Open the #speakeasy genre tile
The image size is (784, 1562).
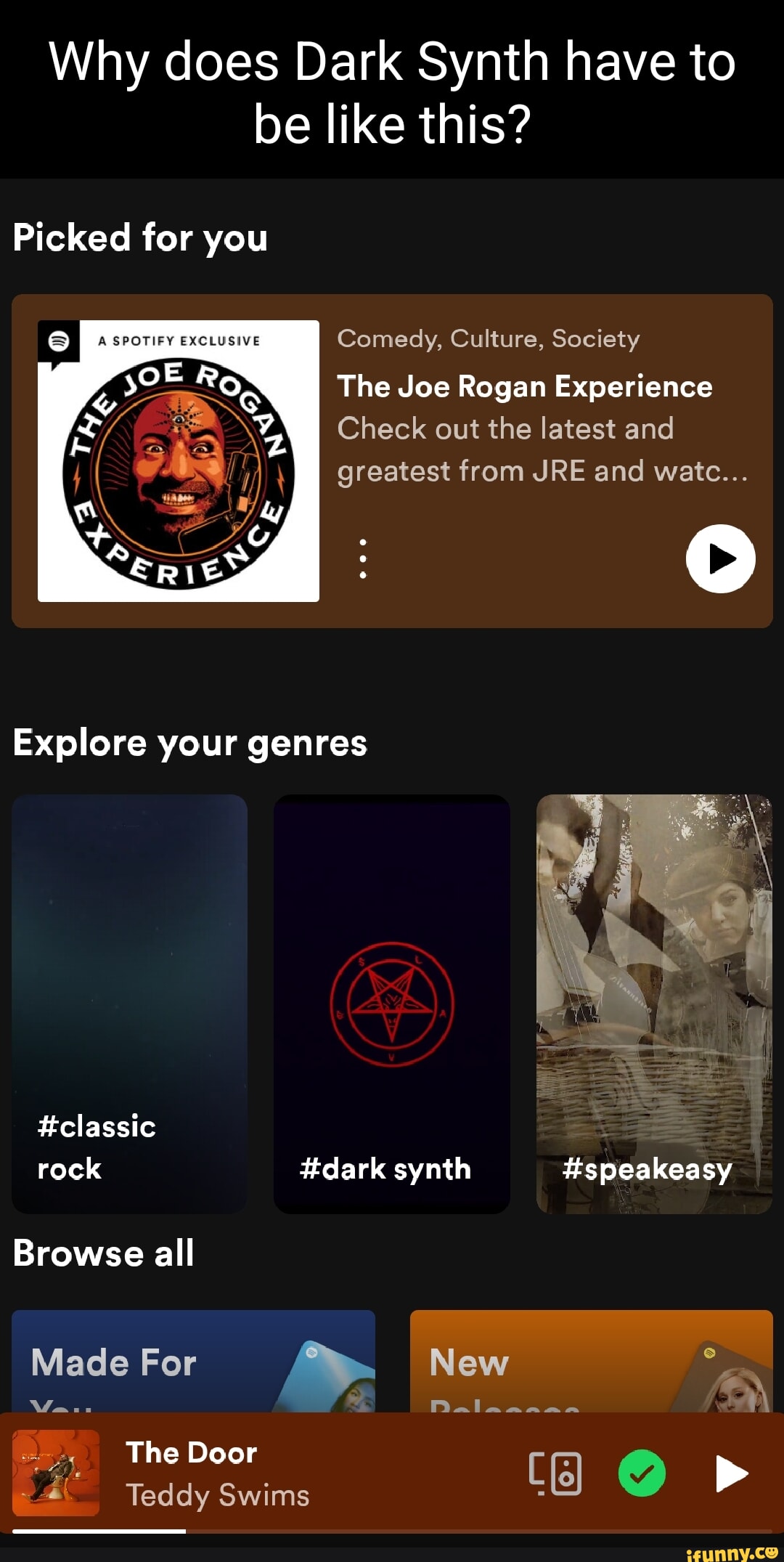(653, 1003)
